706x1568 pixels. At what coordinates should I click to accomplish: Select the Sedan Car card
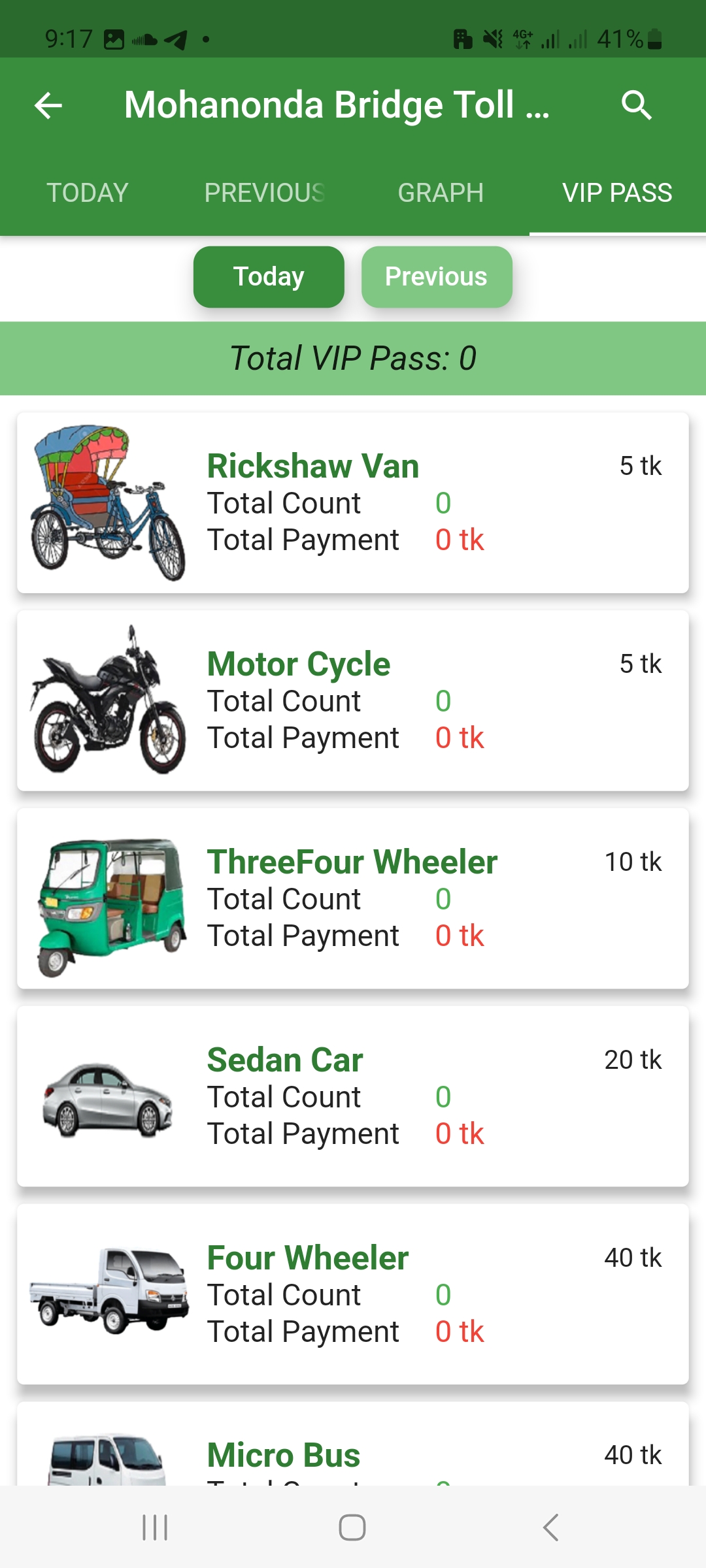[x=353, y=1096]
